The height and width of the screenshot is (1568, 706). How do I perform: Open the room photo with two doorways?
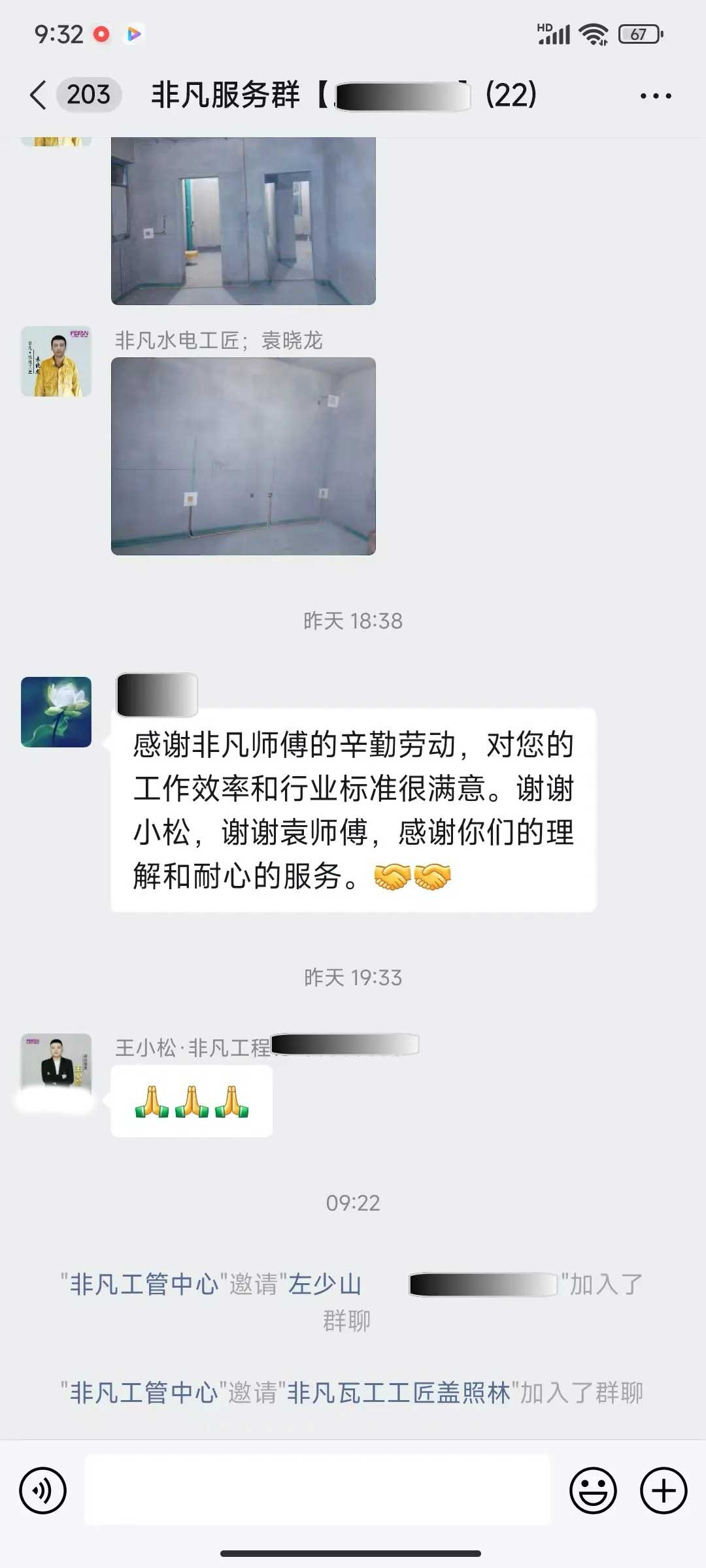point(243,221)
